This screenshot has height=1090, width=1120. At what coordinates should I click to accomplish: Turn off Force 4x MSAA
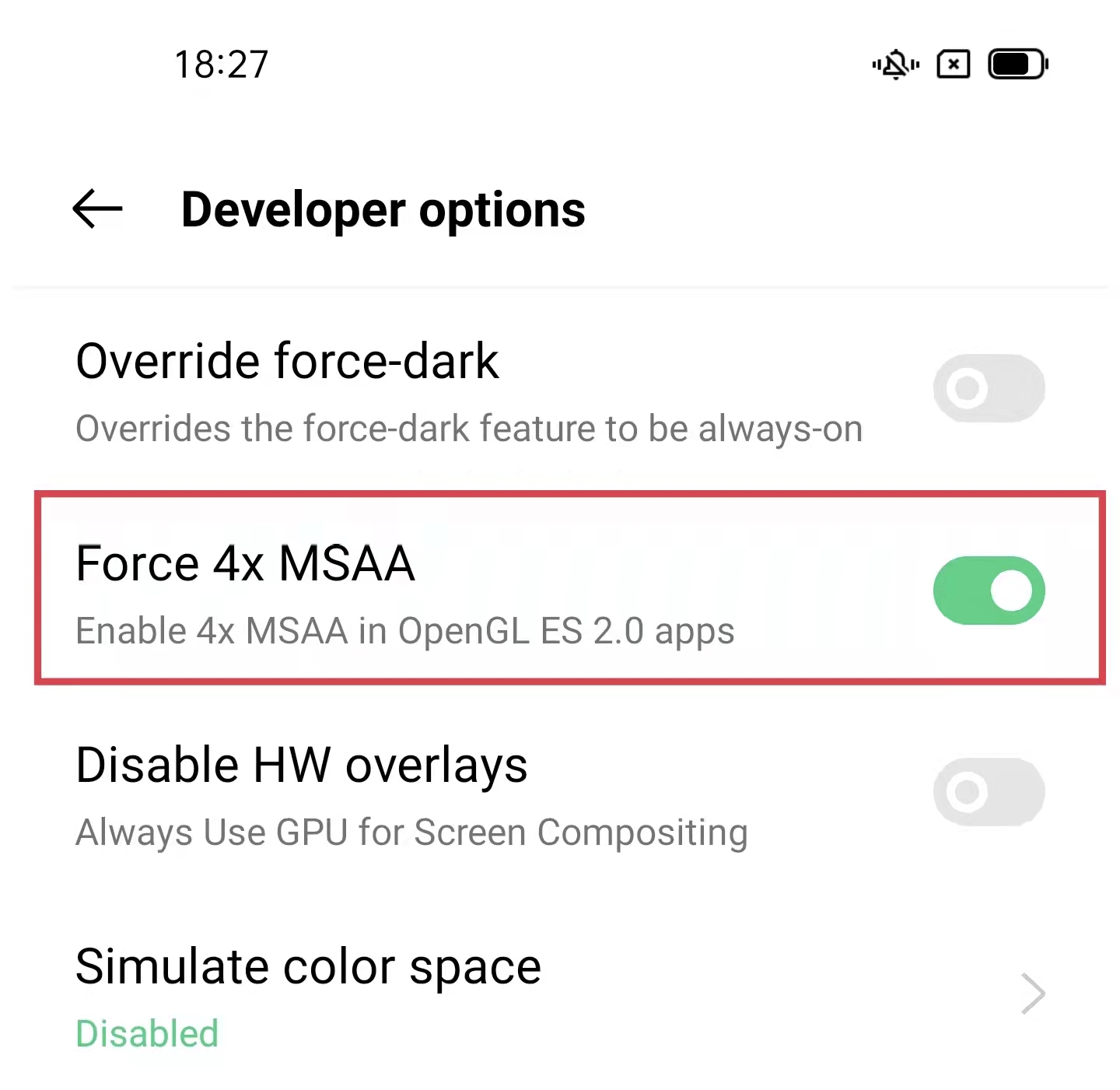point(989,591)
